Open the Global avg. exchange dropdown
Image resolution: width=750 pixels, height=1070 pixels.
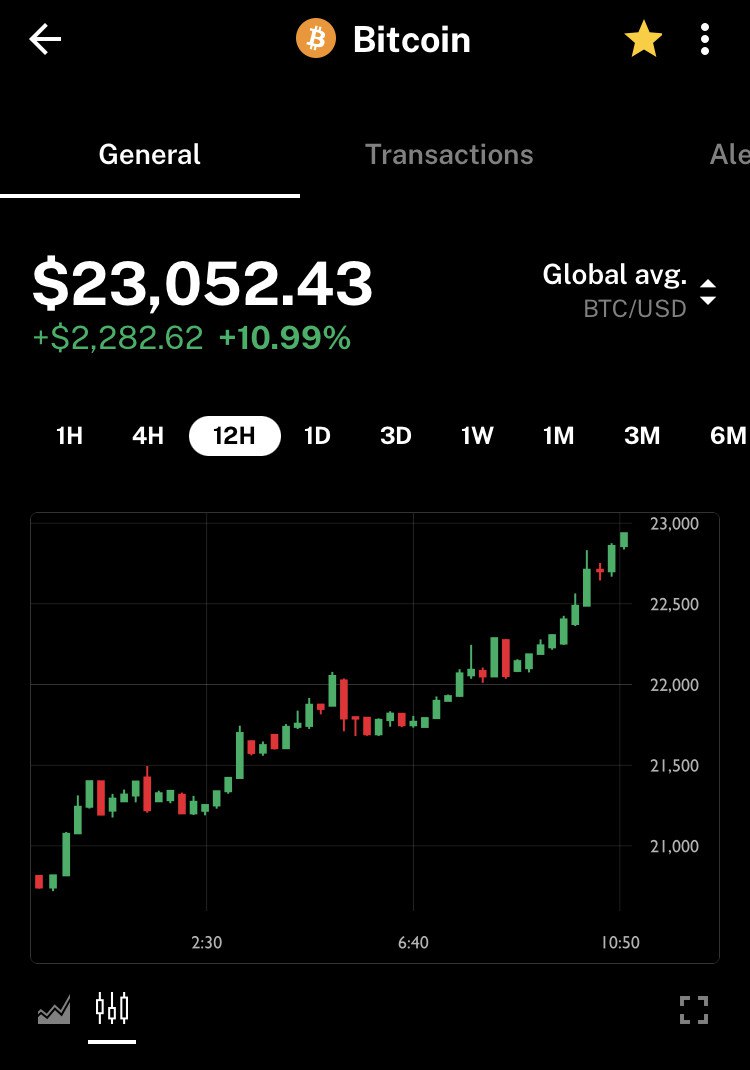point(628,290)
